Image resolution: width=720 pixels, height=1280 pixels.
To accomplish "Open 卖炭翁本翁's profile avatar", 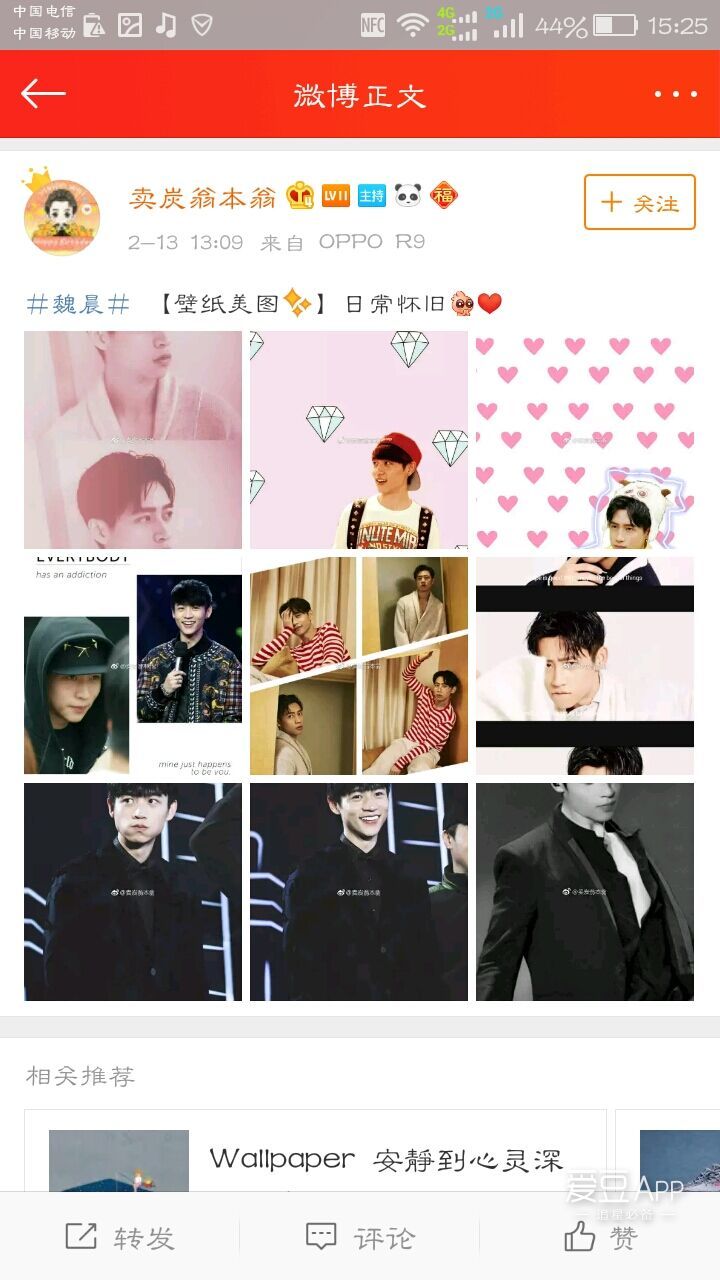I will (62, 216).
